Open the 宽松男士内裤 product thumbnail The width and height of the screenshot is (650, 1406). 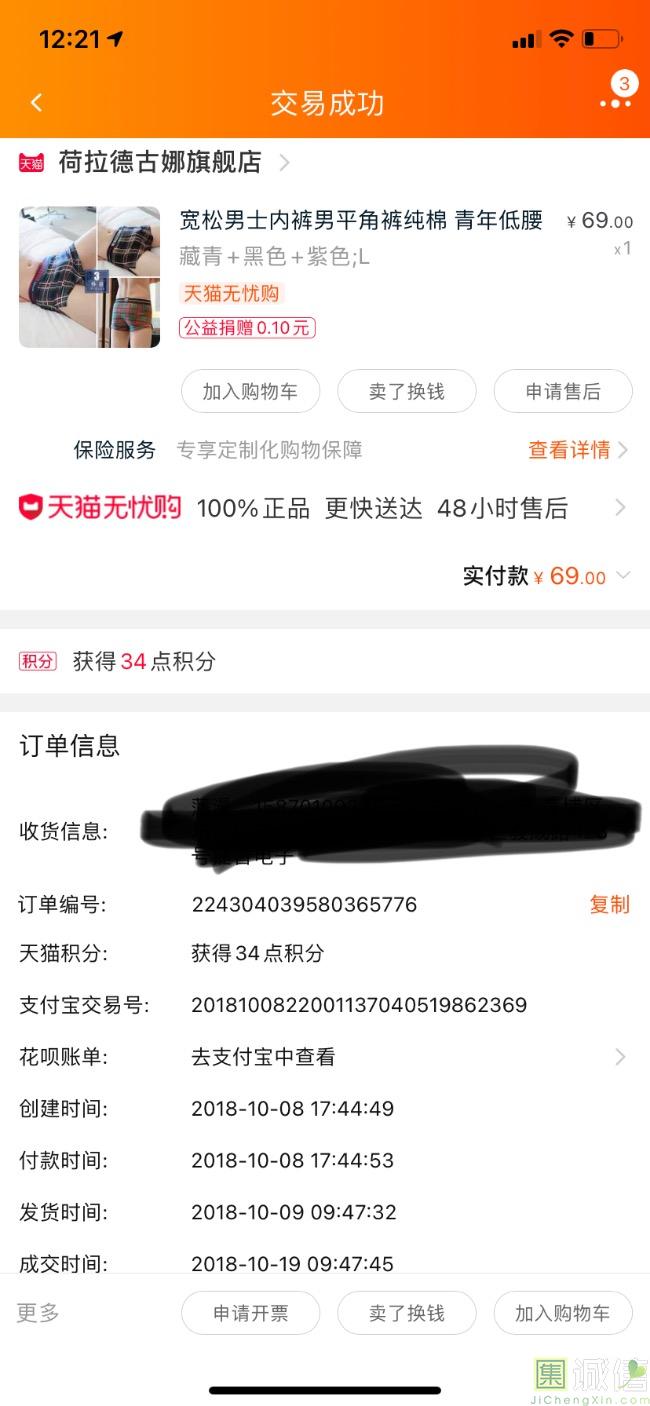[x=89, y=277]
